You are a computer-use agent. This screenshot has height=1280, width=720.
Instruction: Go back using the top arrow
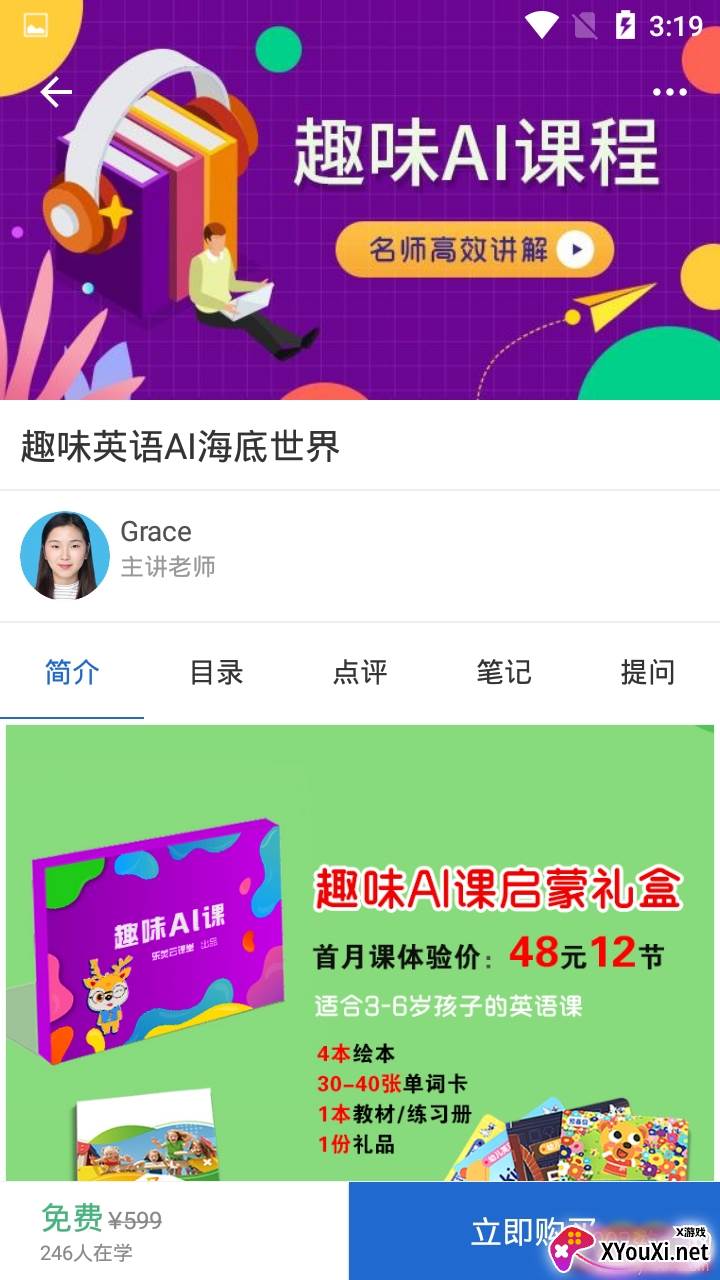point(56,92)
